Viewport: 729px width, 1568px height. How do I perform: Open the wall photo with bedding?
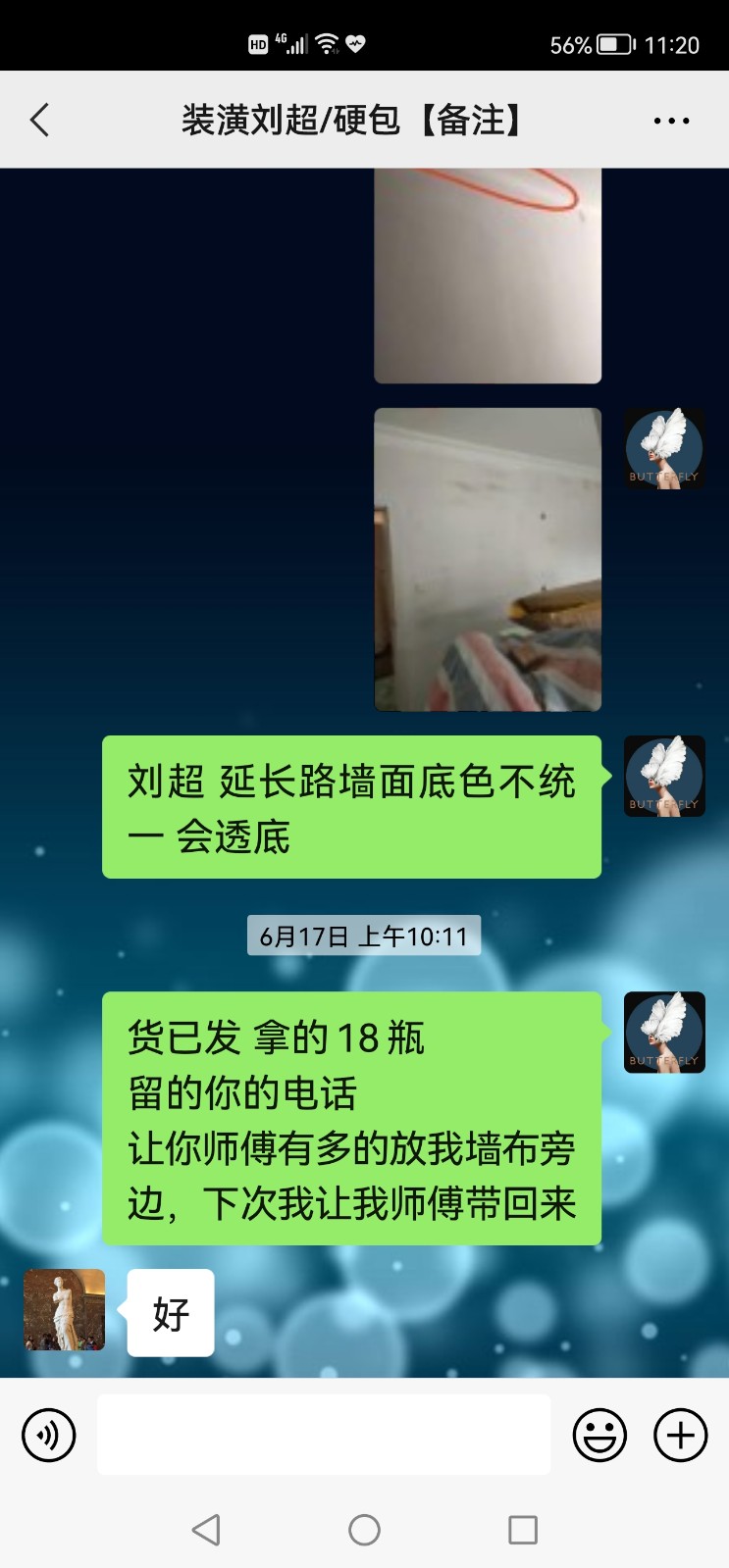coord(488,559)
